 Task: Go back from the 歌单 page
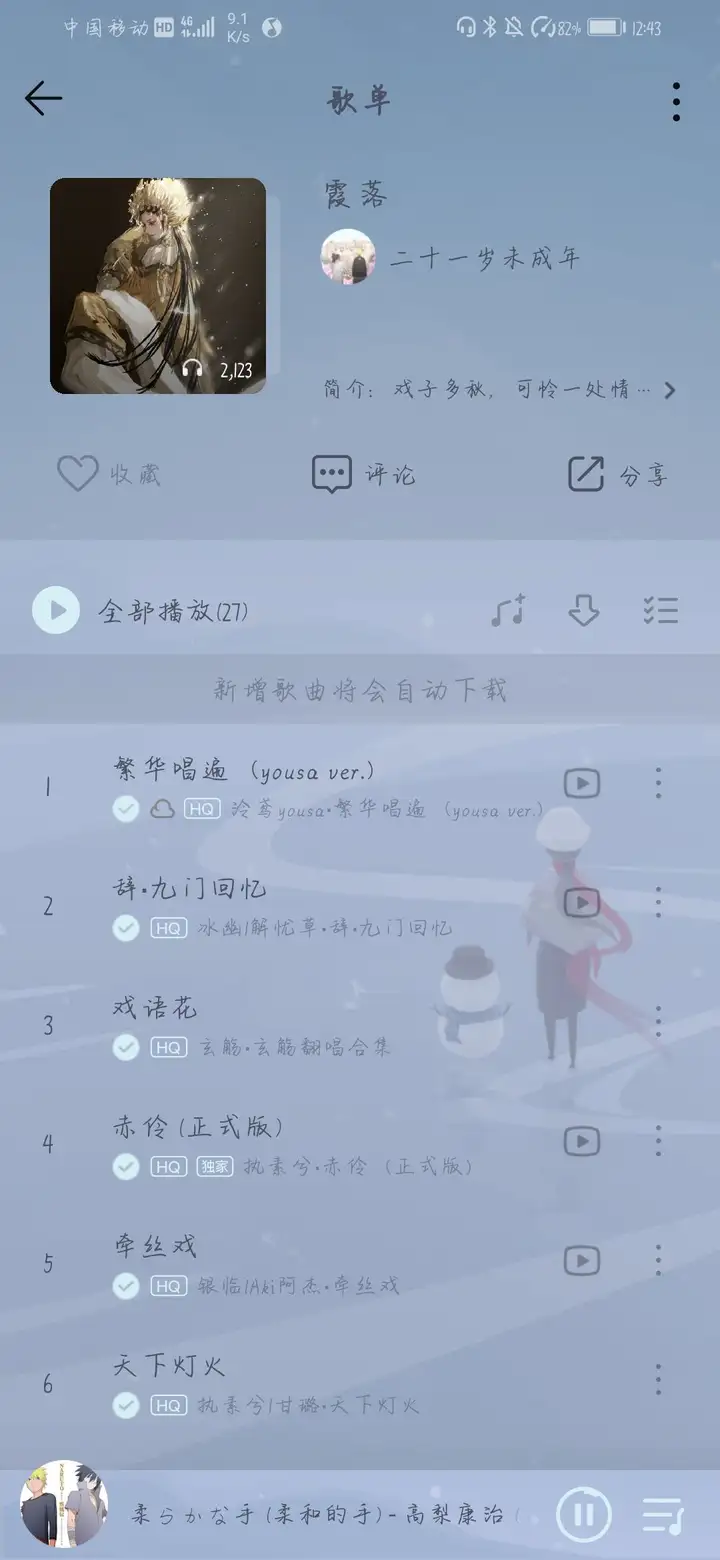point(43,98)
